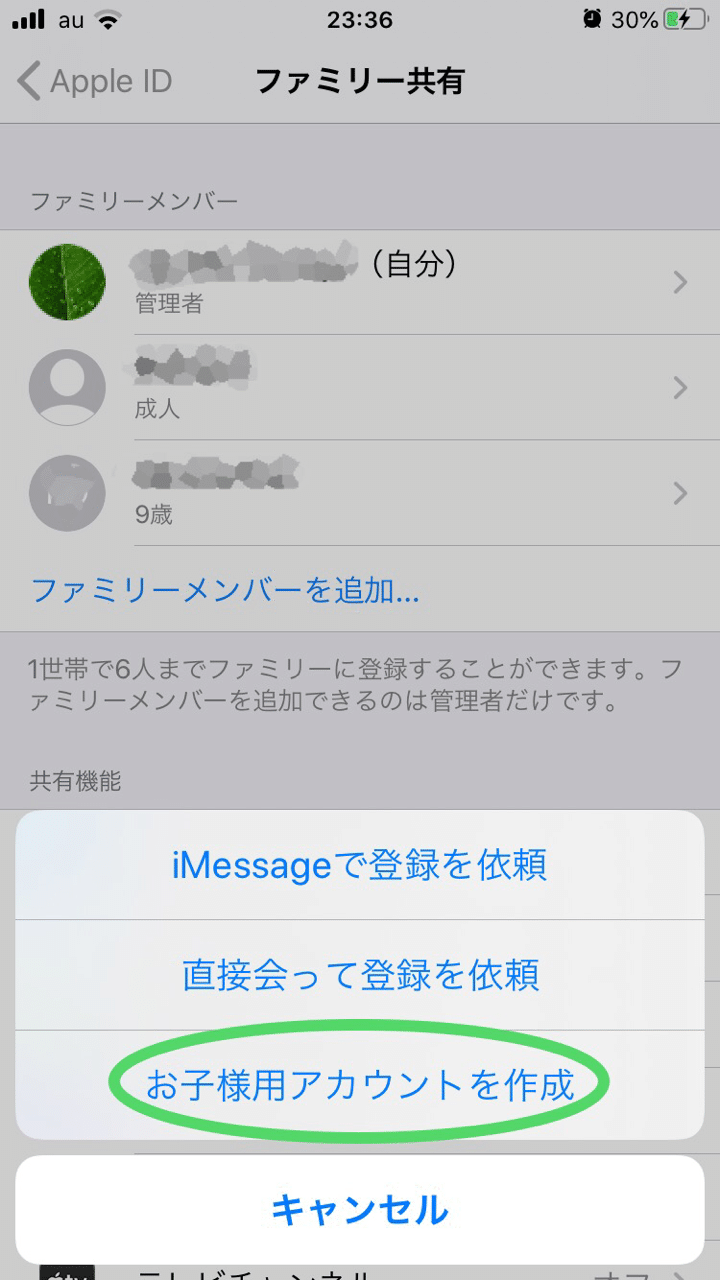Choose 直接会って登録を依頼 from the sheet
This screenshot has width=720, height=1280.
[360, 973]
